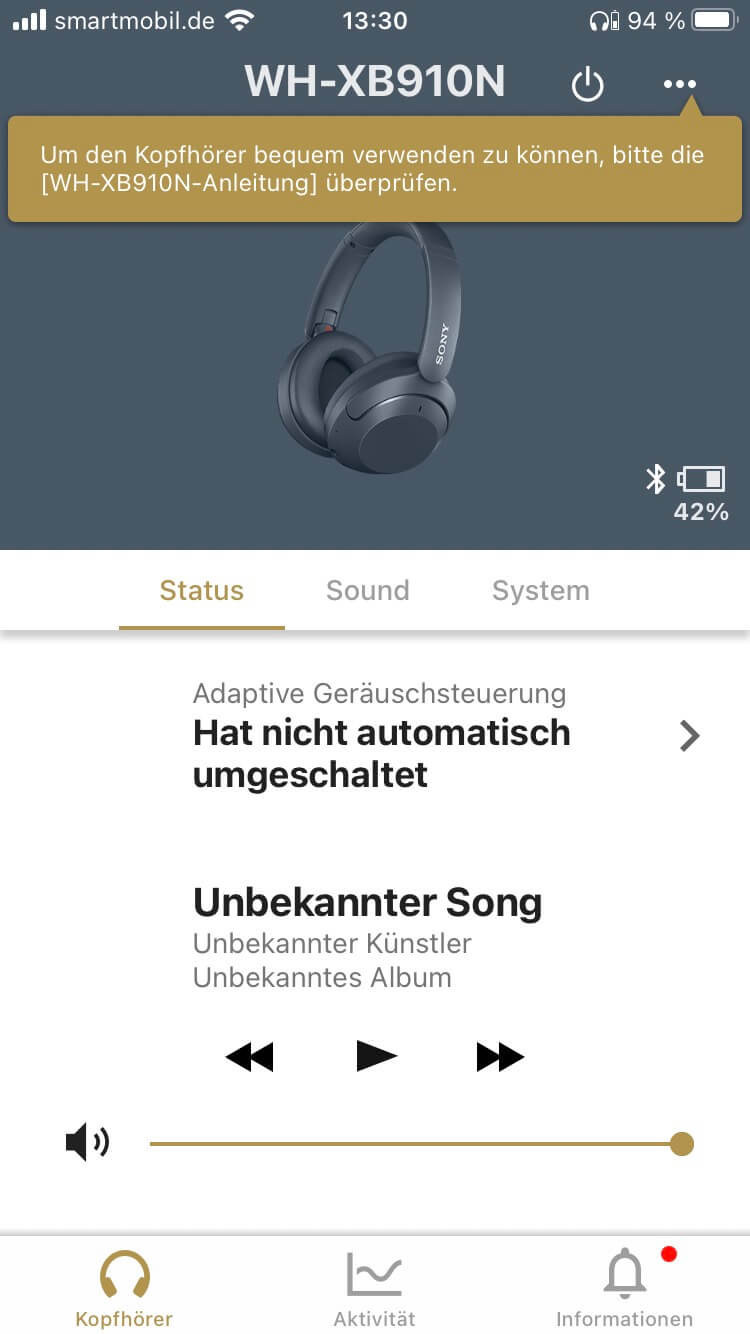
Task: Go to the Aktivität tab
Action: pos(374,1288)
